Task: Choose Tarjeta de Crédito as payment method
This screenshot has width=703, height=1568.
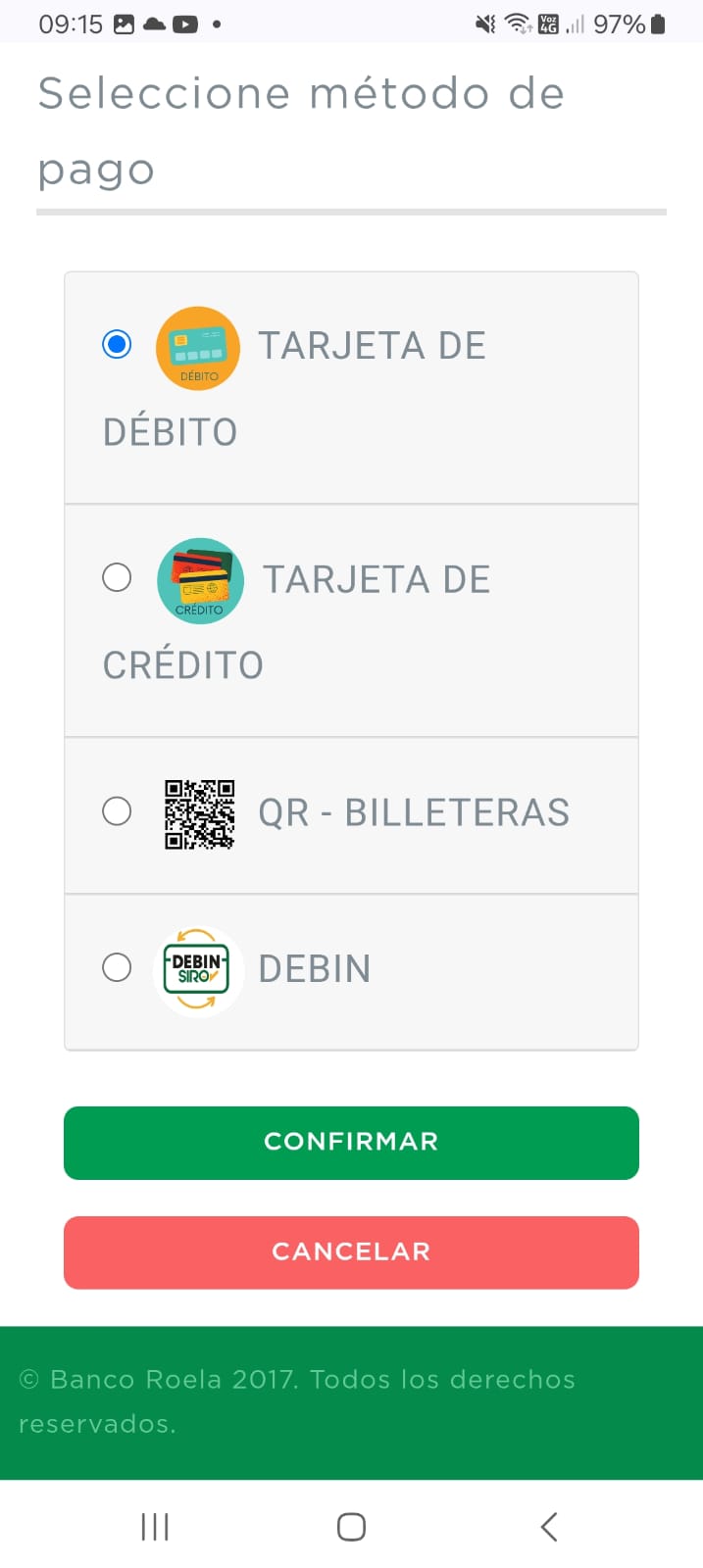Action: click(118, 578)
